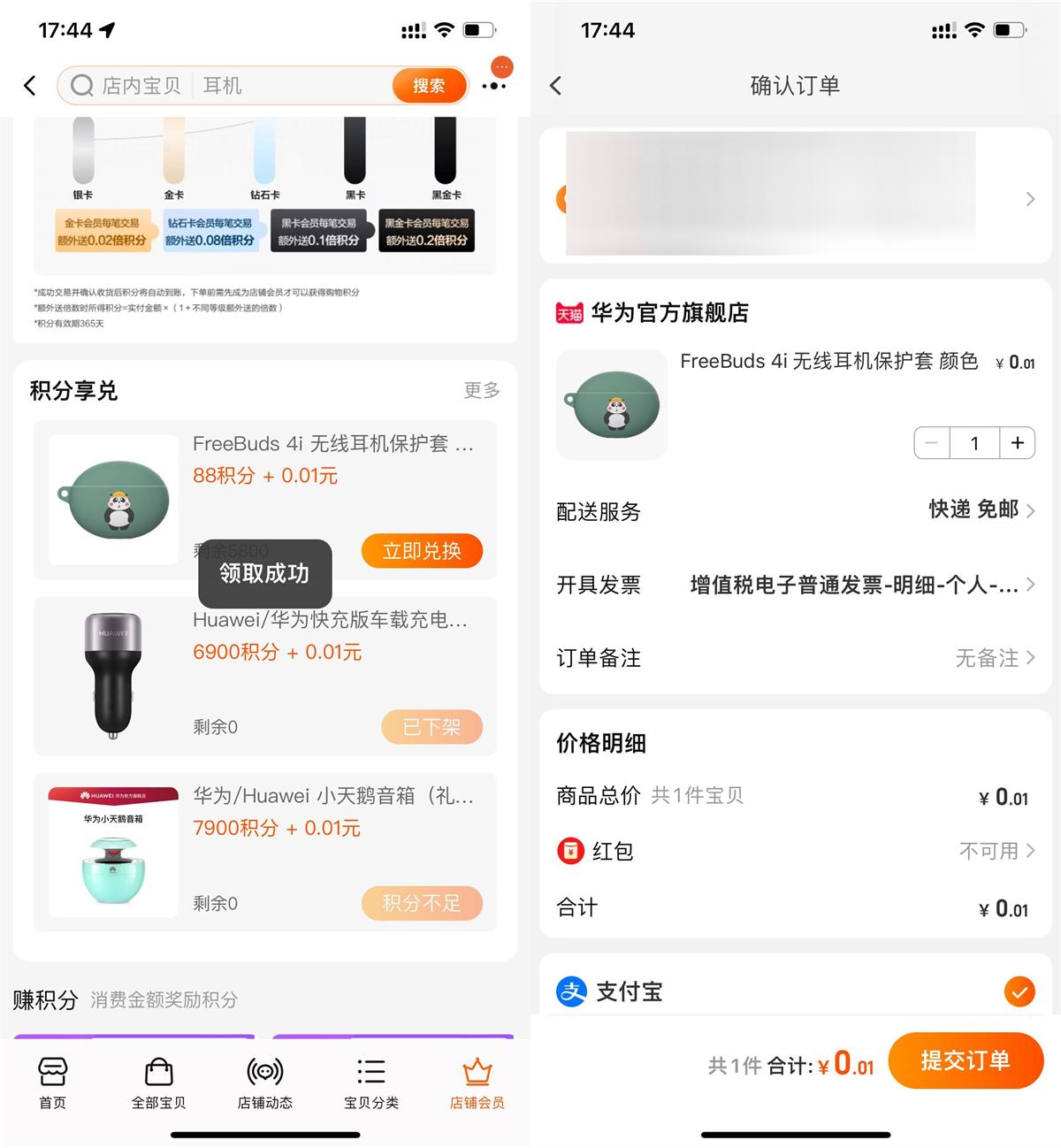
Task: Switch to the 首页 tab
Action: (x=52, y=1072)
